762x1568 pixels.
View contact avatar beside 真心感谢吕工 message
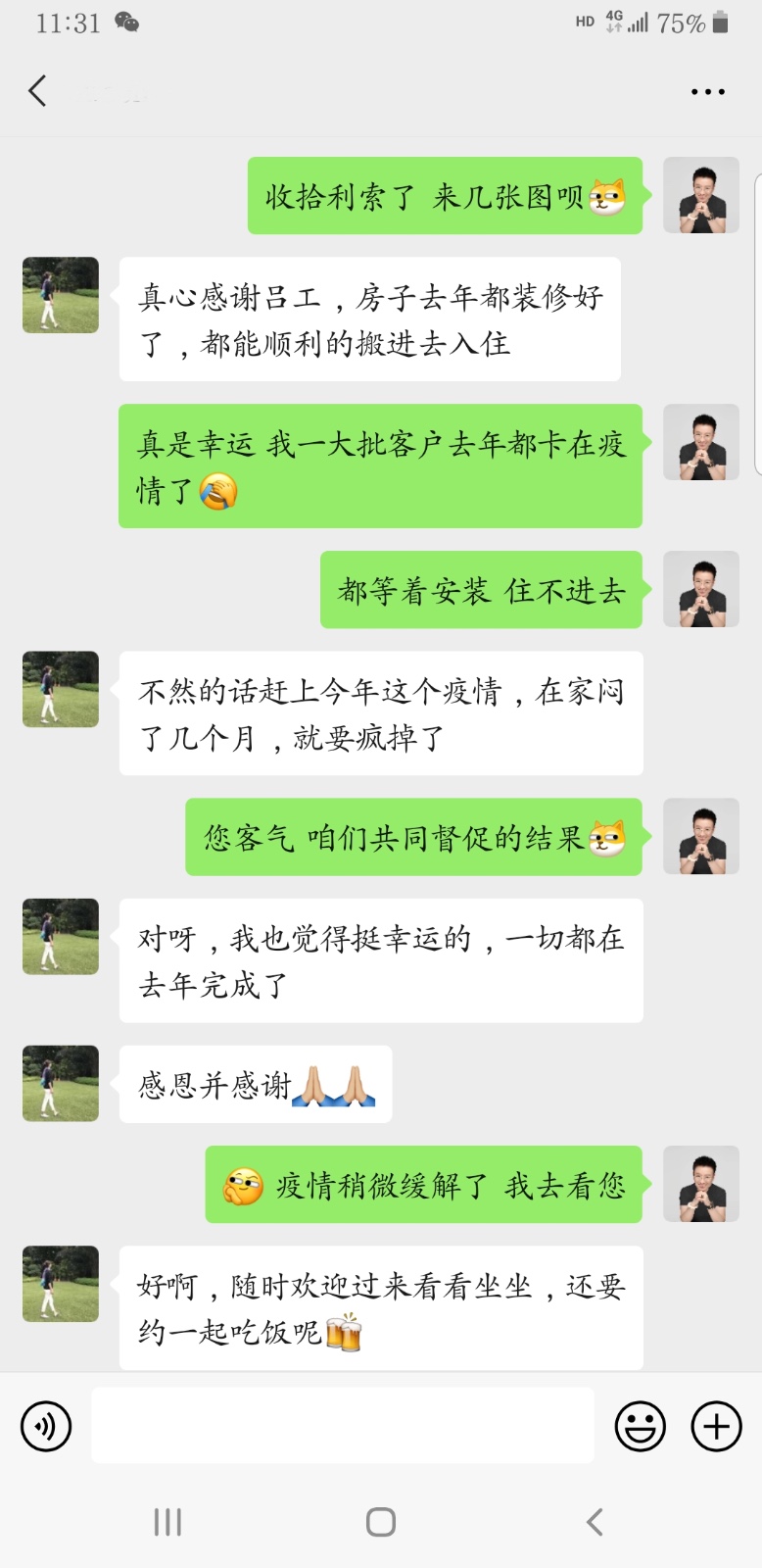tap(61, 295)
